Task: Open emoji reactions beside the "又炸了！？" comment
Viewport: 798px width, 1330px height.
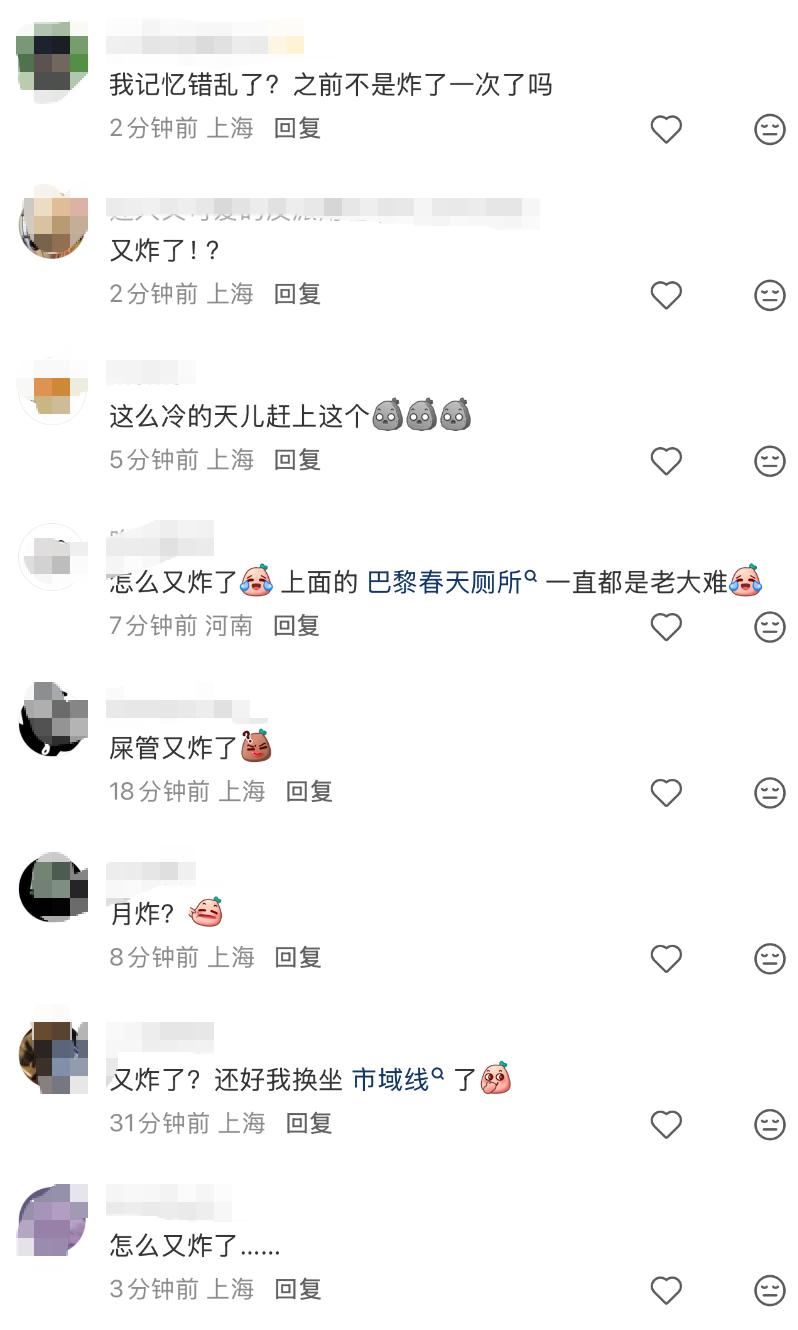Action: click(x=768, y=295)
